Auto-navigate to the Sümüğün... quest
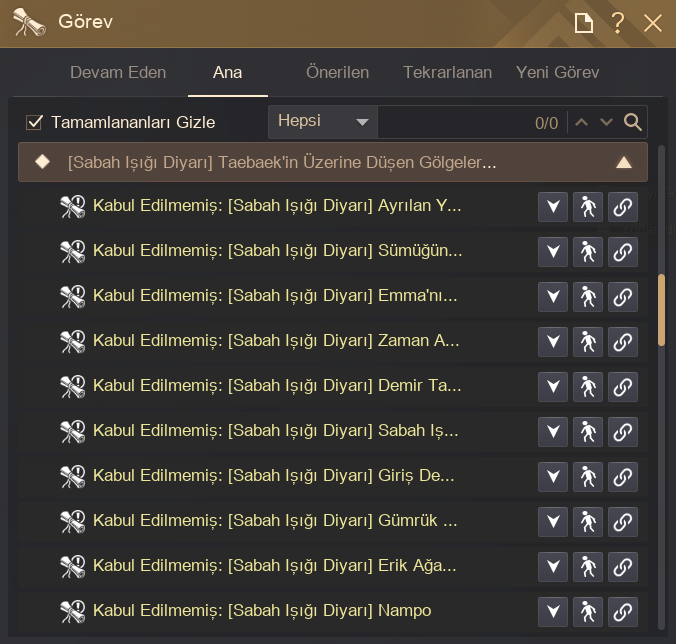This screenshot has width=676, height=644. coord(588,252)
